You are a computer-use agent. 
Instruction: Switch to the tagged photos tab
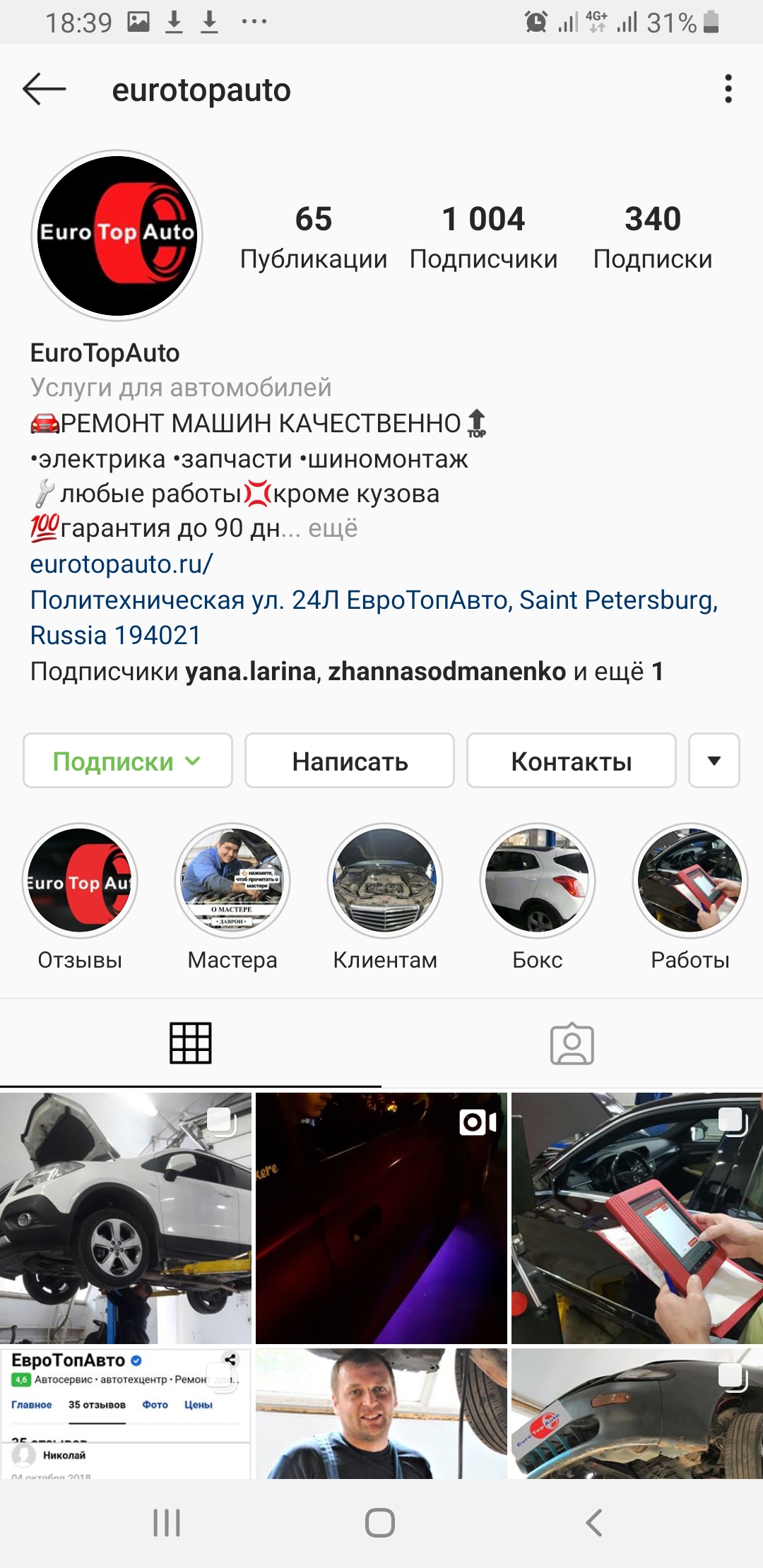[x=572, y=1043]
